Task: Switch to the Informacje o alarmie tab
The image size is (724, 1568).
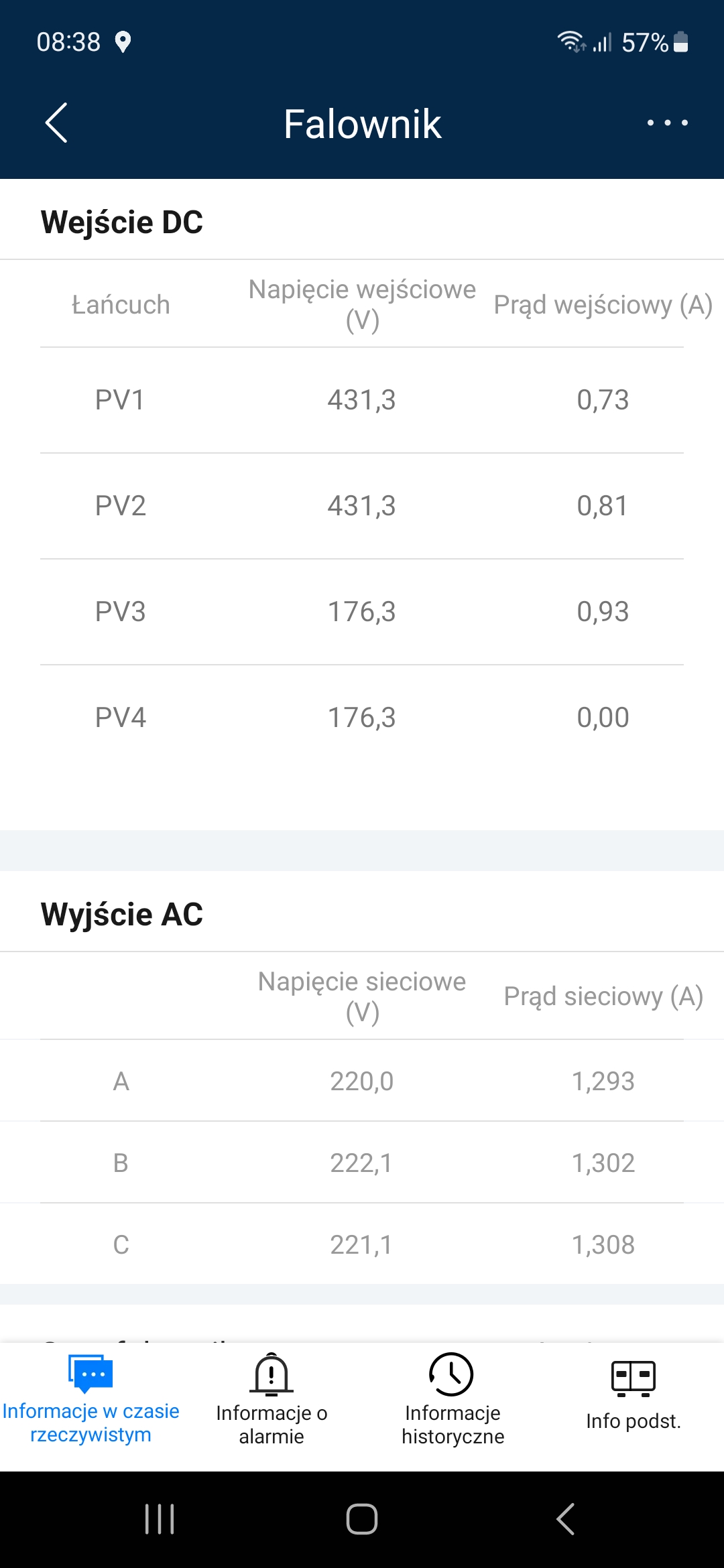Action: [x=271, y=1399]
